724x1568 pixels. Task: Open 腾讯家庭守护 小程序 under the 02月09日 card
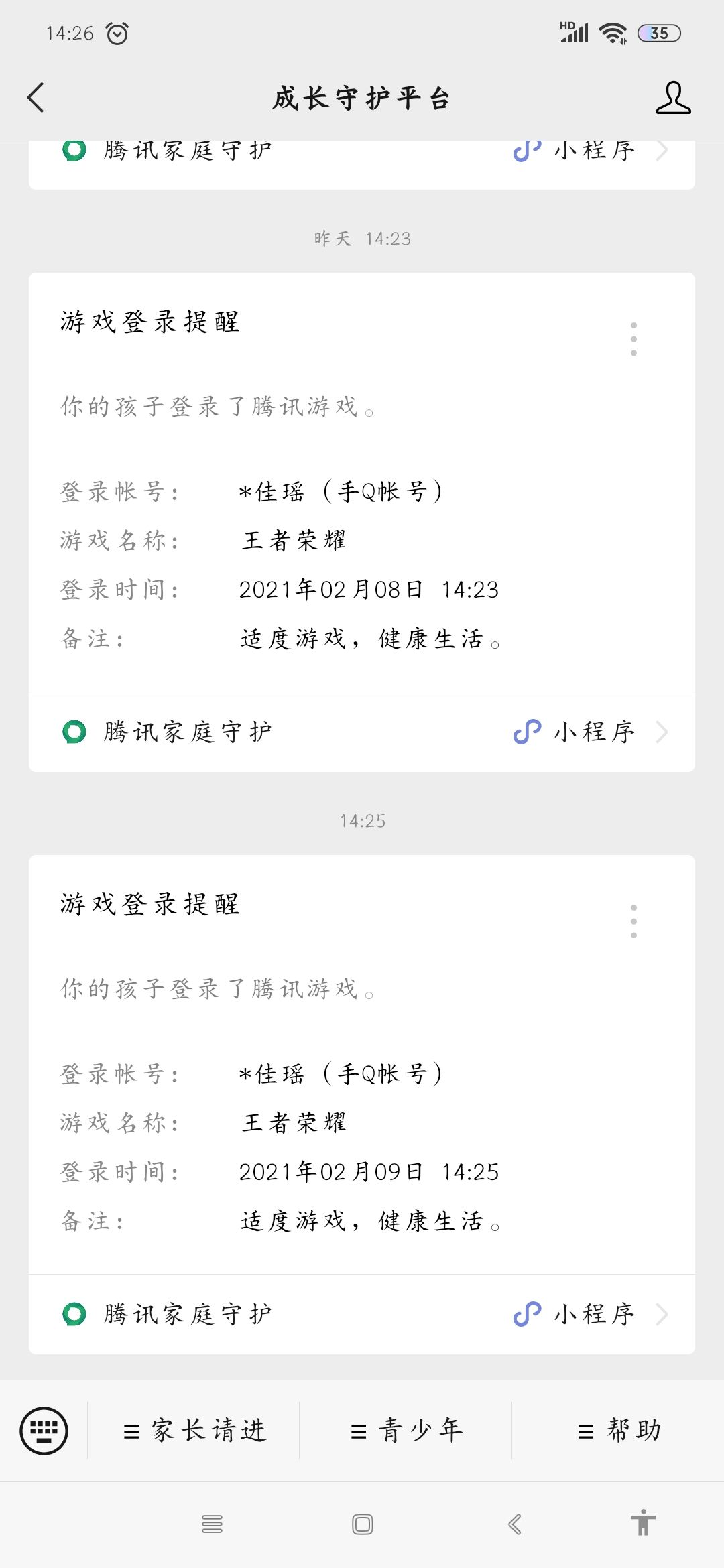(x=362, y=1314)
